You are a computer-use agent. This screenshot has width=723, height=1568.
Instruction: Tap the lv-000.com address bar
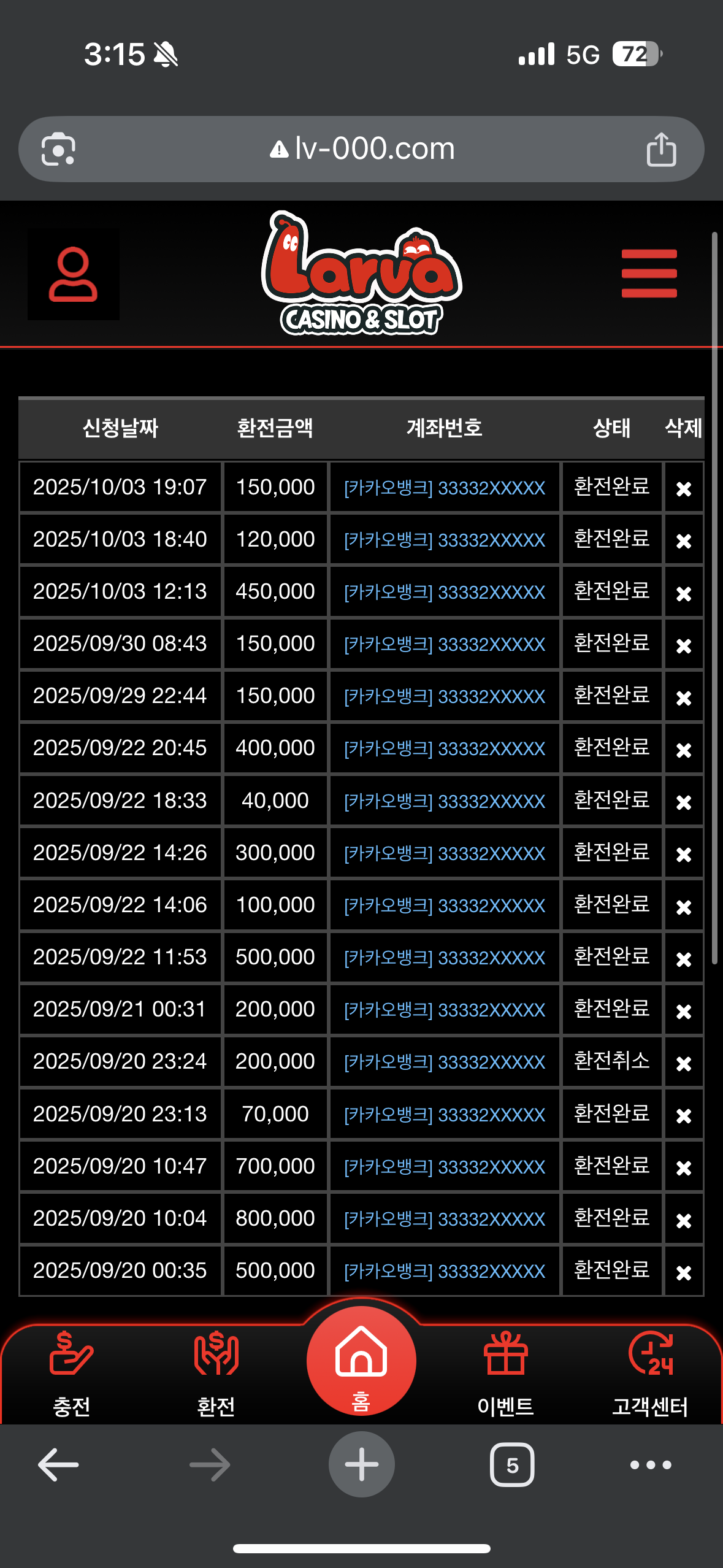click(362, 149)
